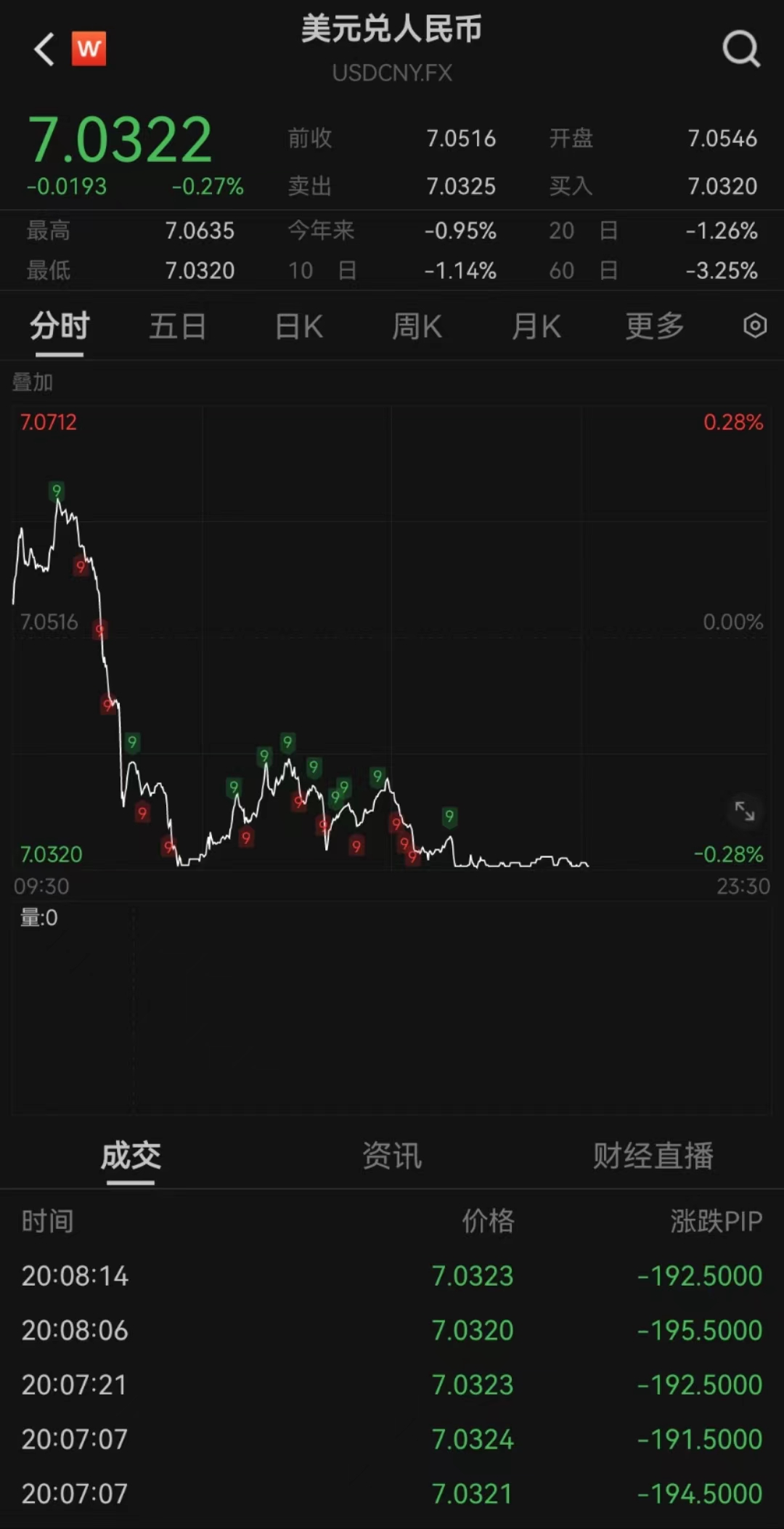Switch to the 五日 chart tab
The width and height of the screenshot is (784, 1529).
click(x=177, y=327)
